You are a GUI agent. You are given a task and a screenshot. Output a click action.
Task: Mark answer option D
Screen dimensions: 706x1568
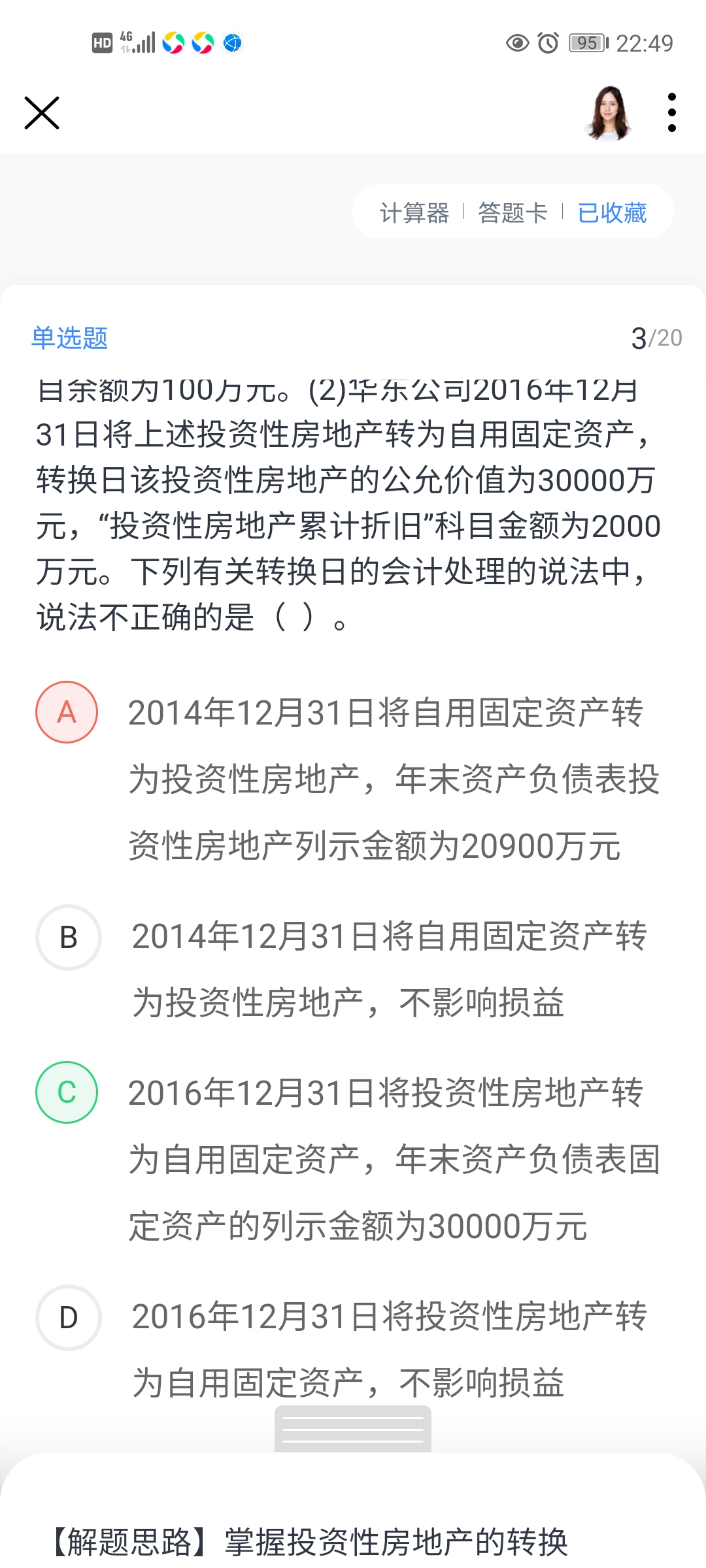(x=68, y=1318)
